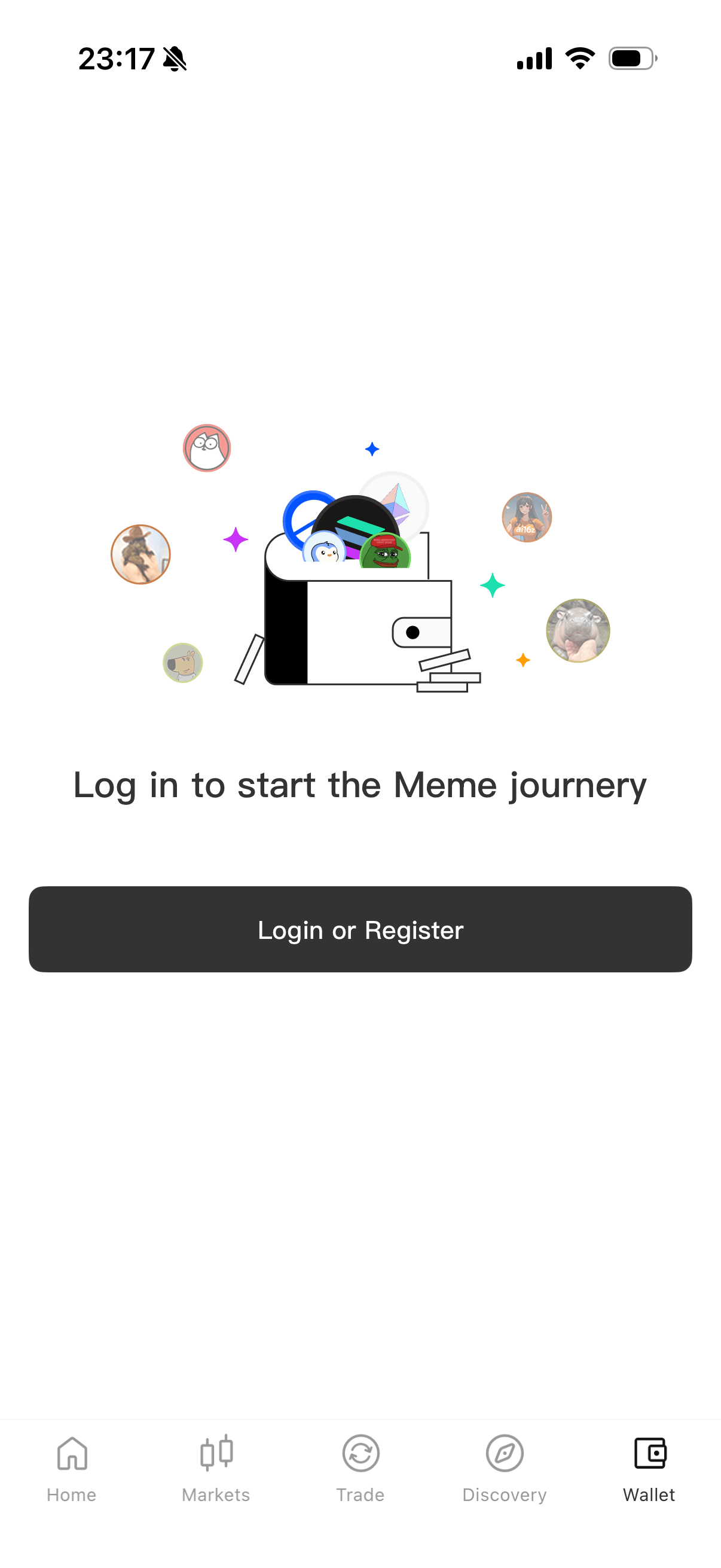Screen dimensions: 721x1568
Task: Select the Wallet tab
Action: tap(649, 1468)
